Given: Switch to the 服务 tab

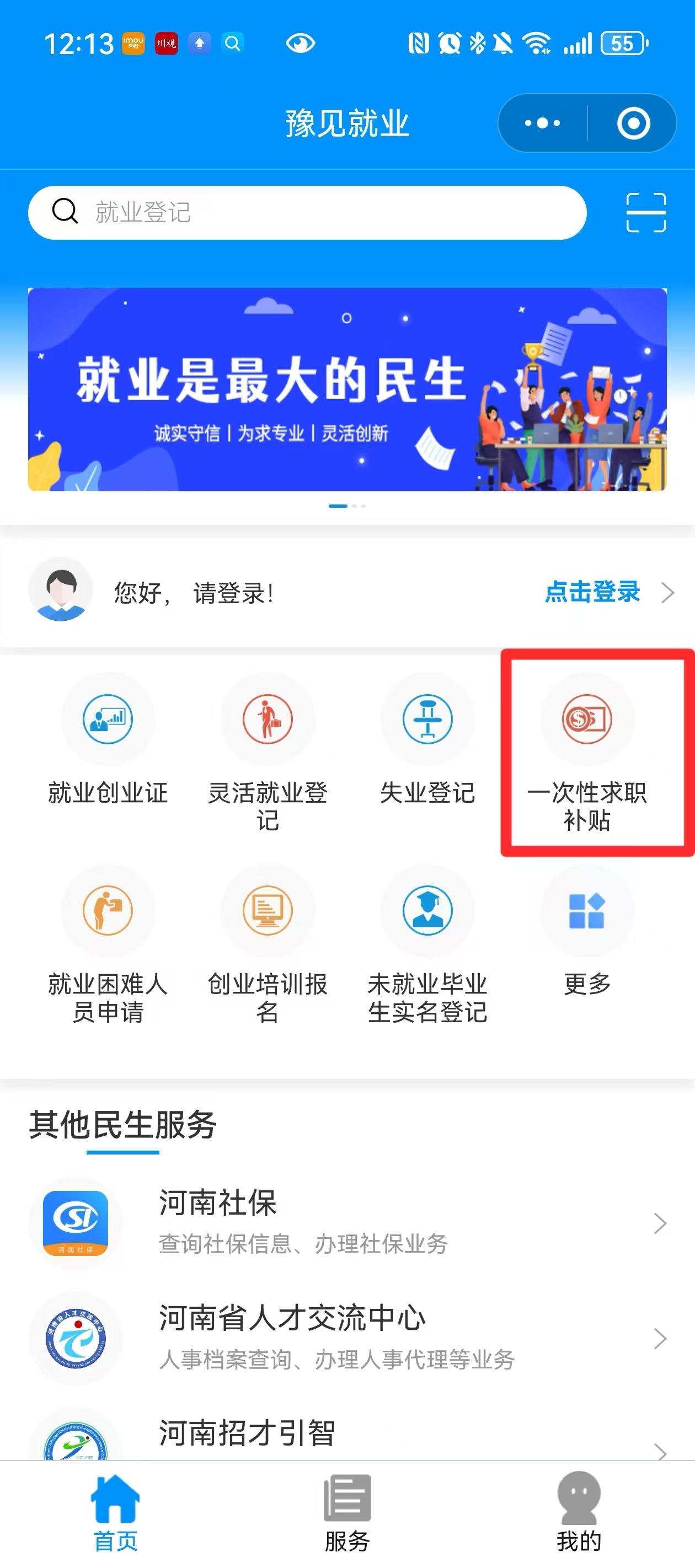Looking at the screenshot, I should coord(347,1513).
